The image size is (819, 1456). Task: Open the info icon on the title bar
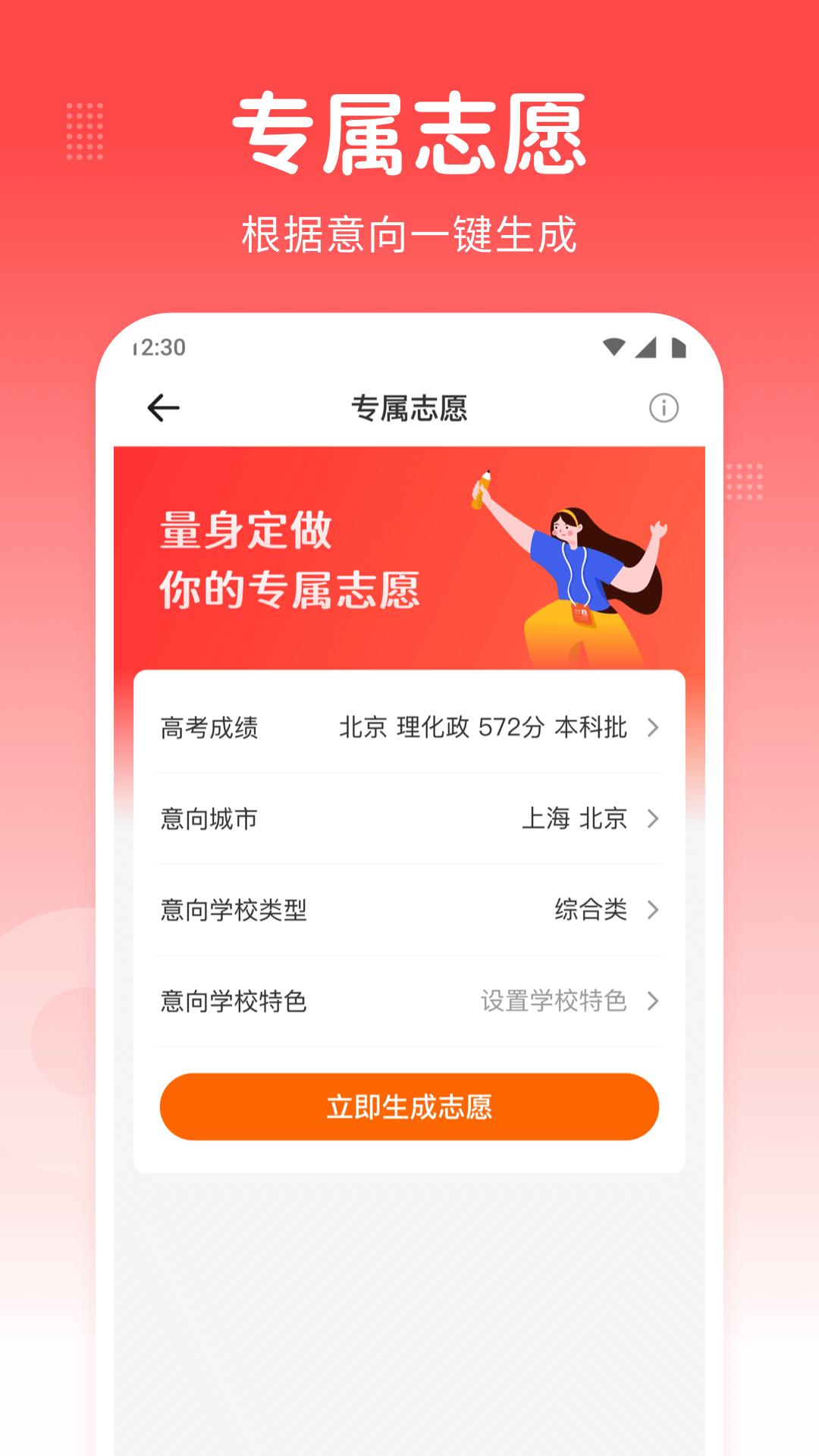[x=663, y=407]
